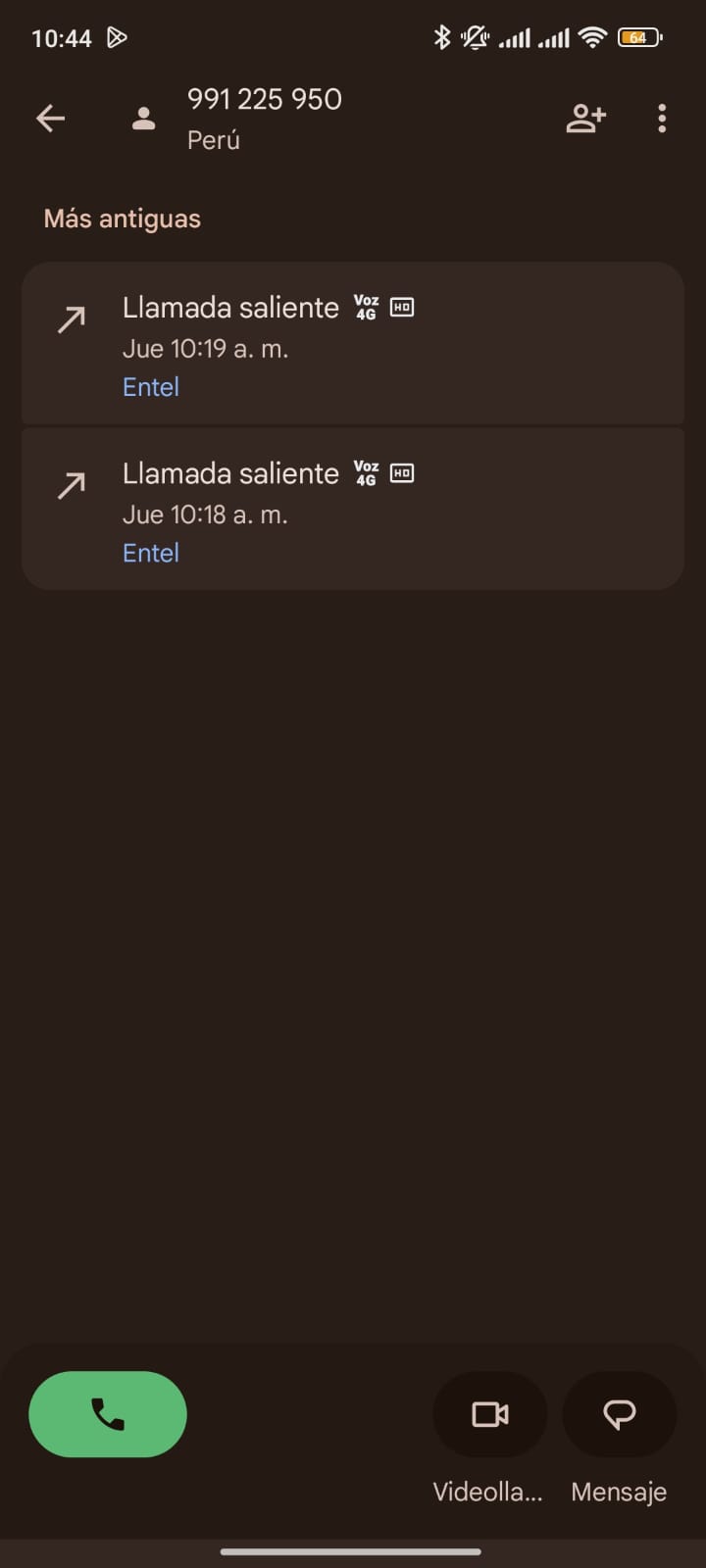Open the outgoing call from 10:19 a. m.
The width and height of the screenshot is (706, 1568).
[352, 344]
